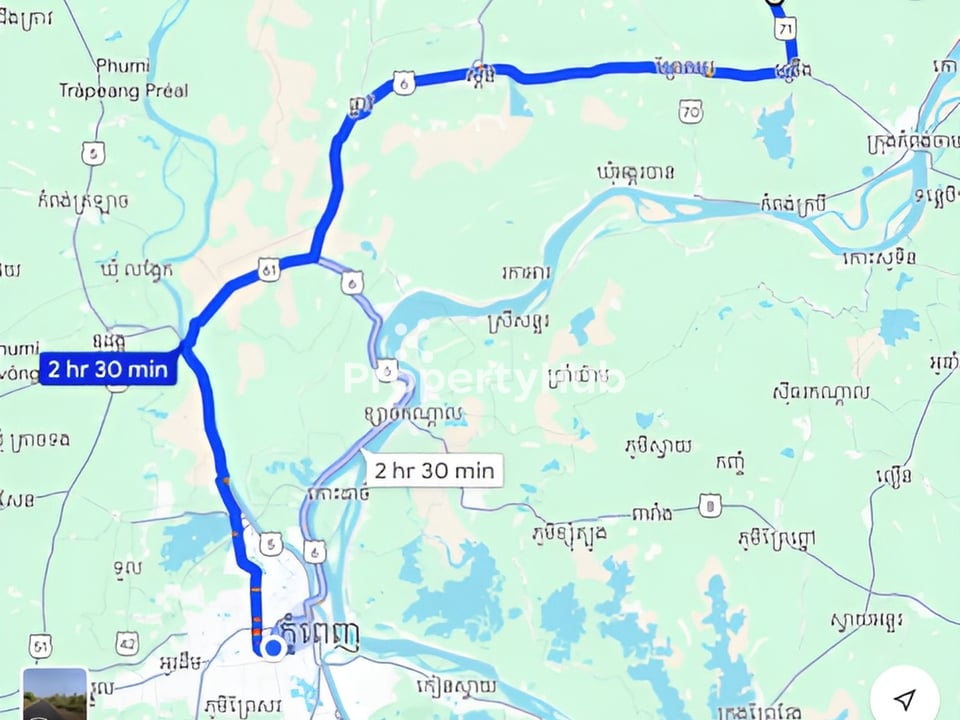Viewport: 960px width, 720px height.
Task: Select the alternate gray 2 hr 30 min route
Action: click(433, 469)
